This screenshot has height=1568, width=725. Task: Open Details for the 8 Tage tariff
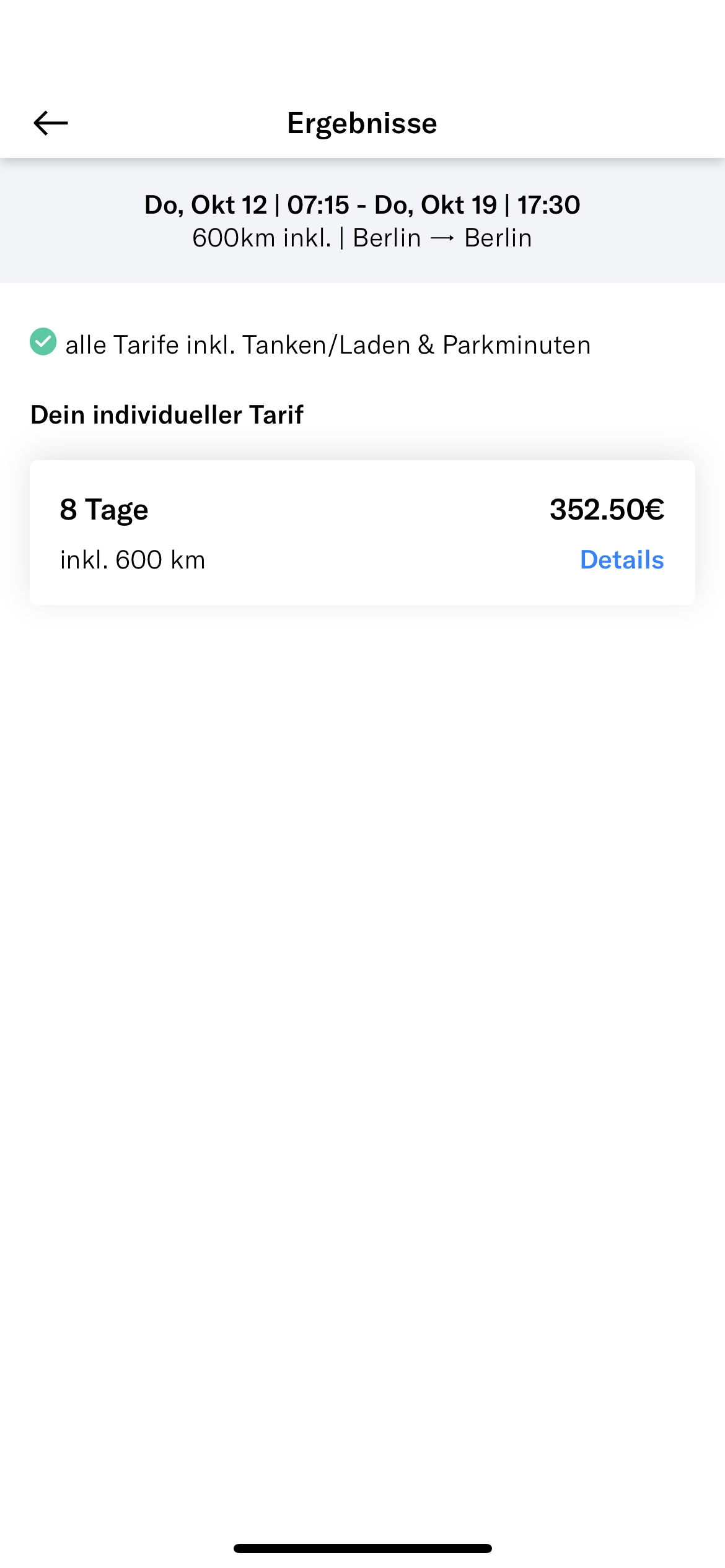click(622, 560)
